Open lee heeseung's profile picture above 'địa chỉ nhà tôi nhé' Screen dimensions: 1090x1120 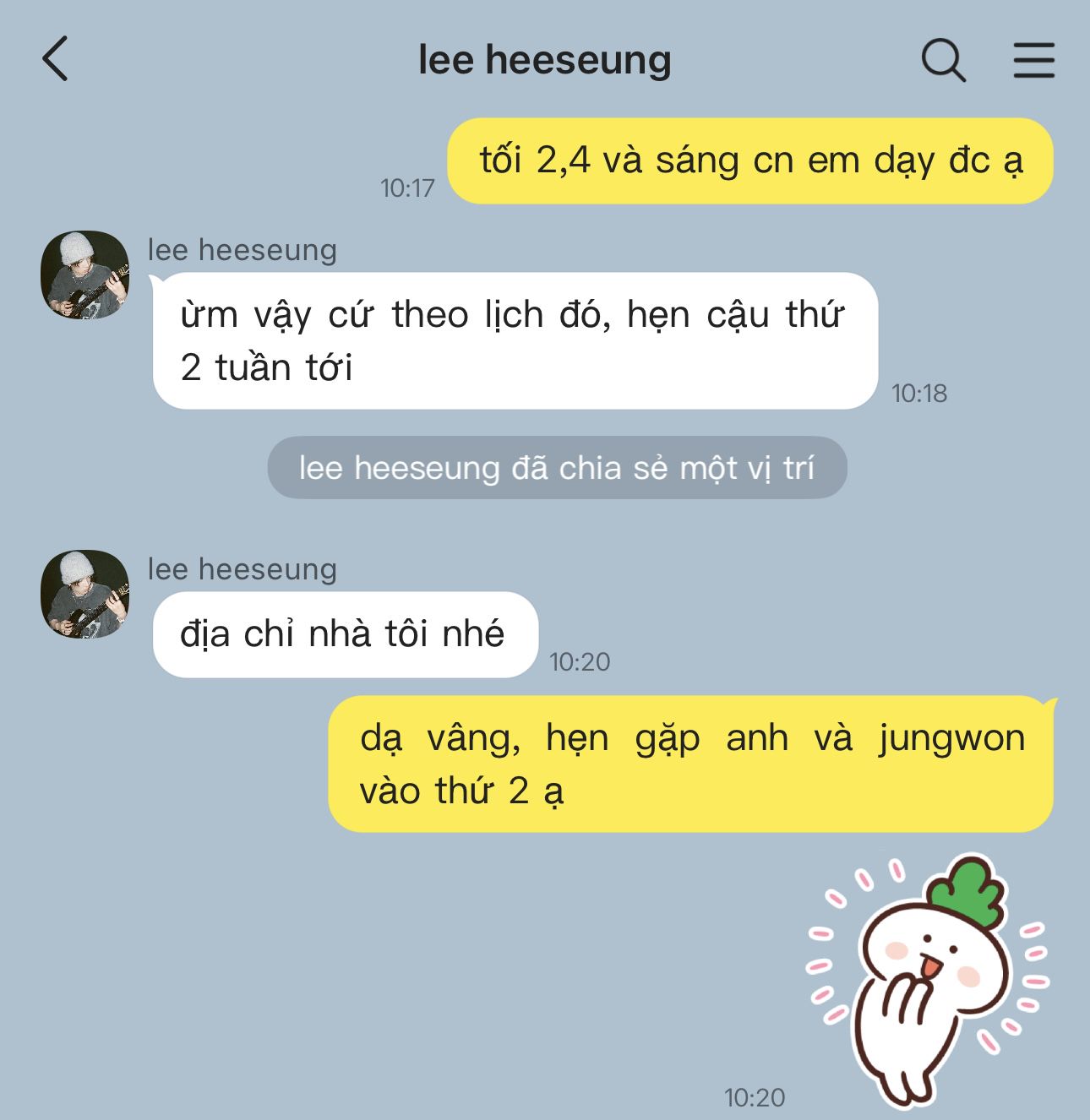85,594
